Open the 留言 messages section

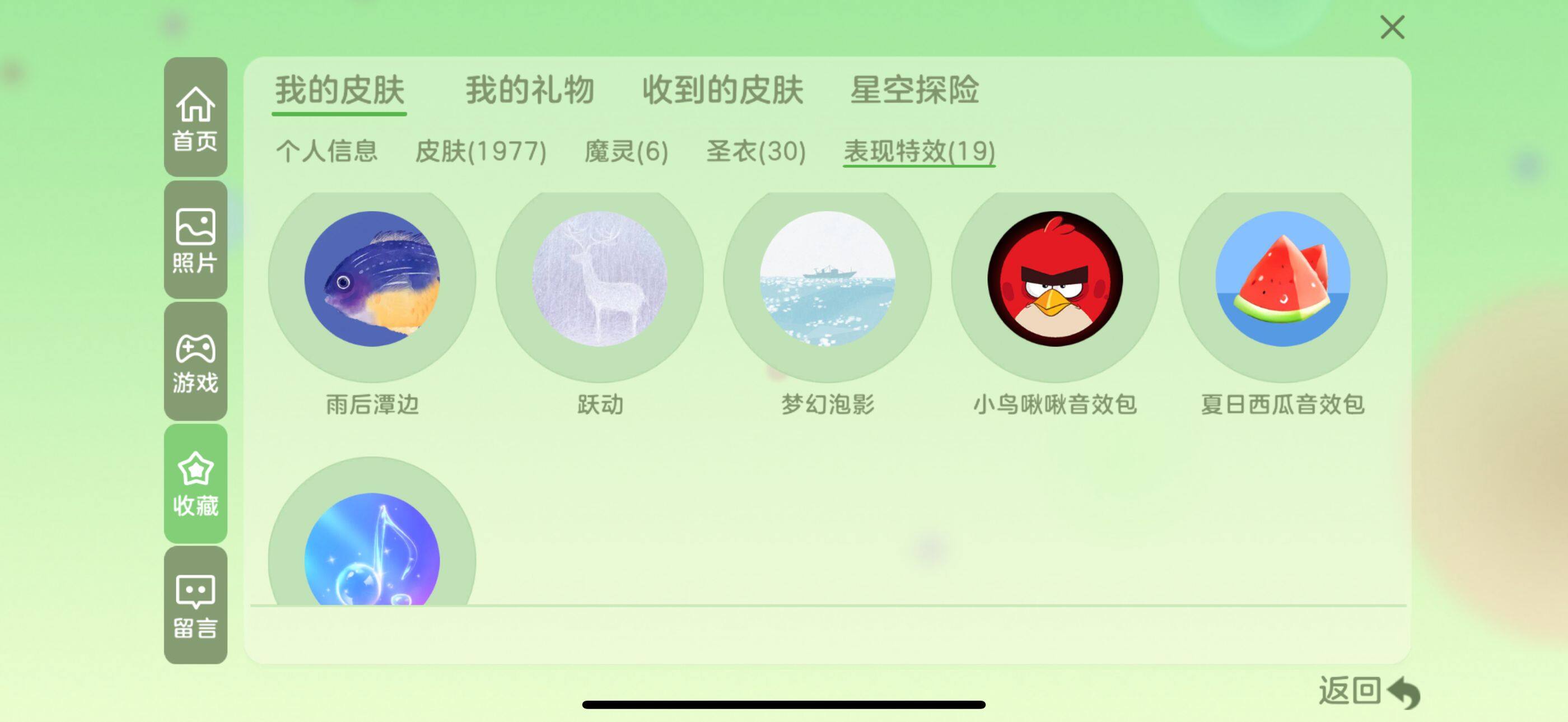click(195, 605)
